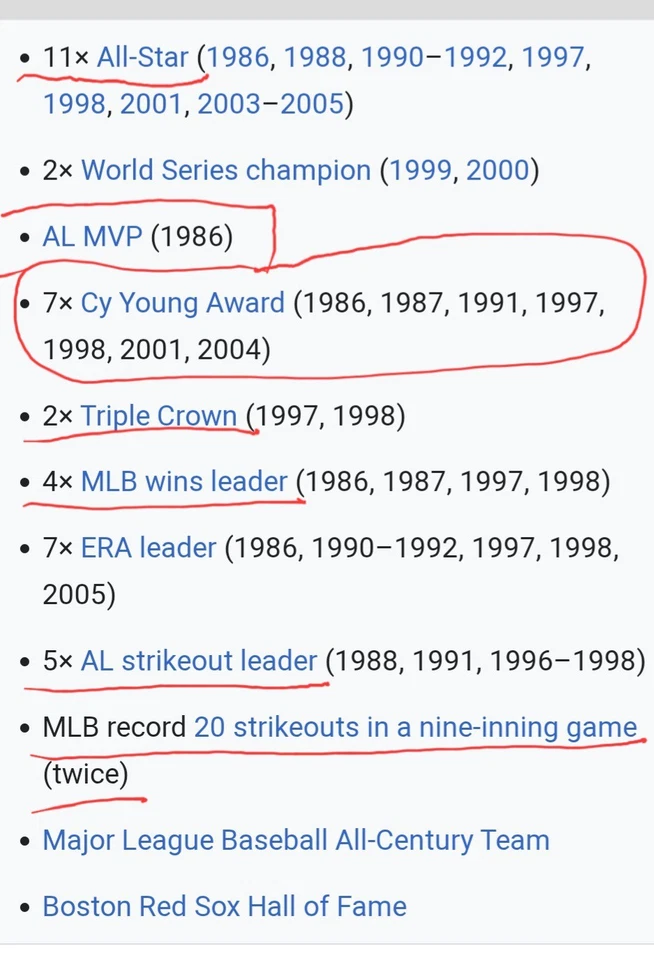Open 20 strikeouts in a nine-inning game link
The image size is (654, 960).
415,727
